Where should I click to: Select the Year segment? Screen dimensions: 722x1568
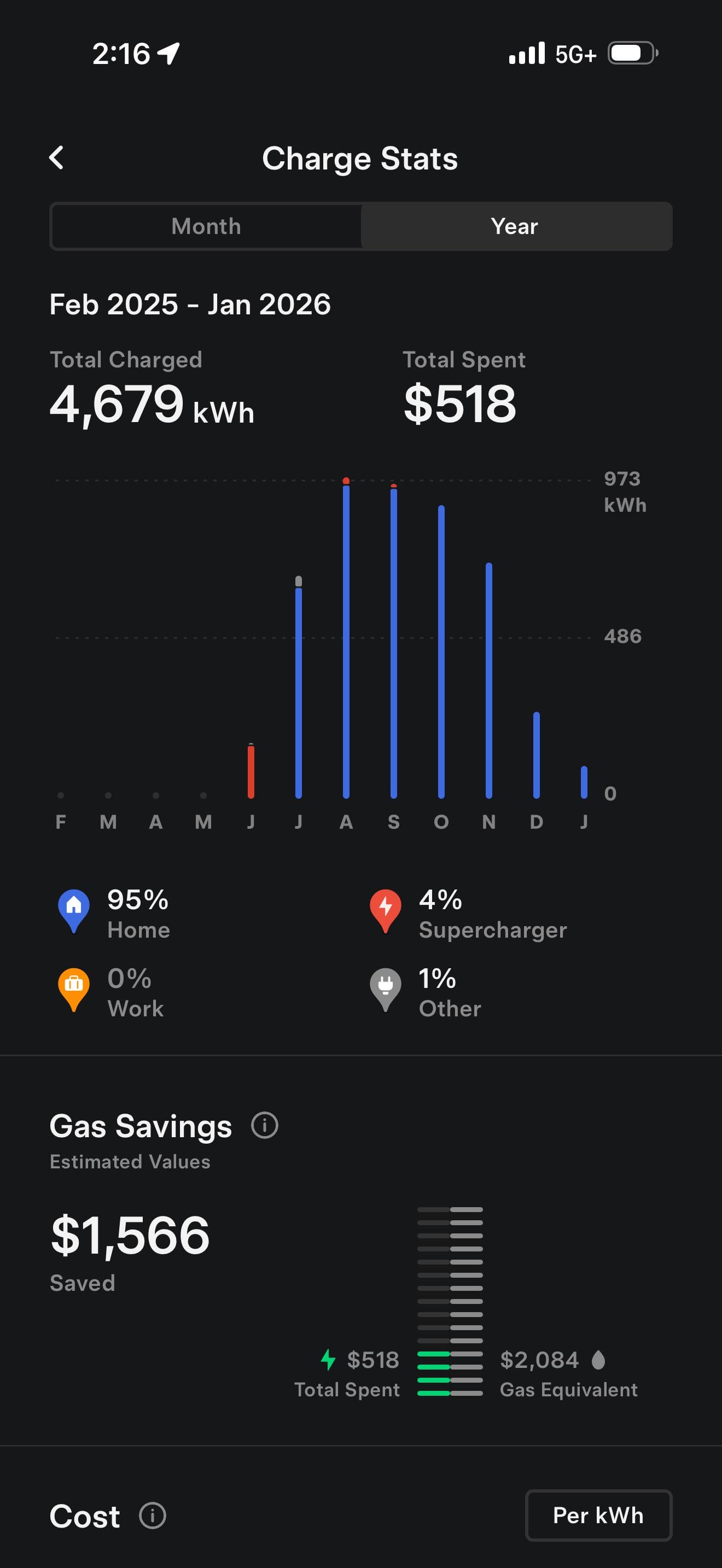click(x=515, y=226)
